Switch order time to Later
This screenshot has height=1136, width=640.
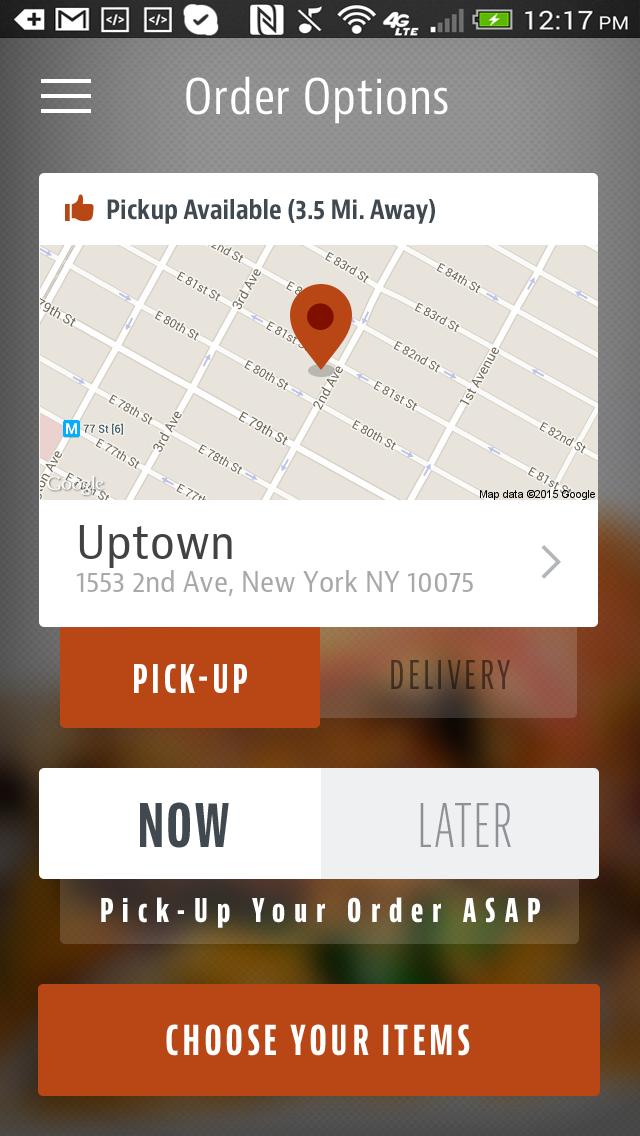(462, 824)
